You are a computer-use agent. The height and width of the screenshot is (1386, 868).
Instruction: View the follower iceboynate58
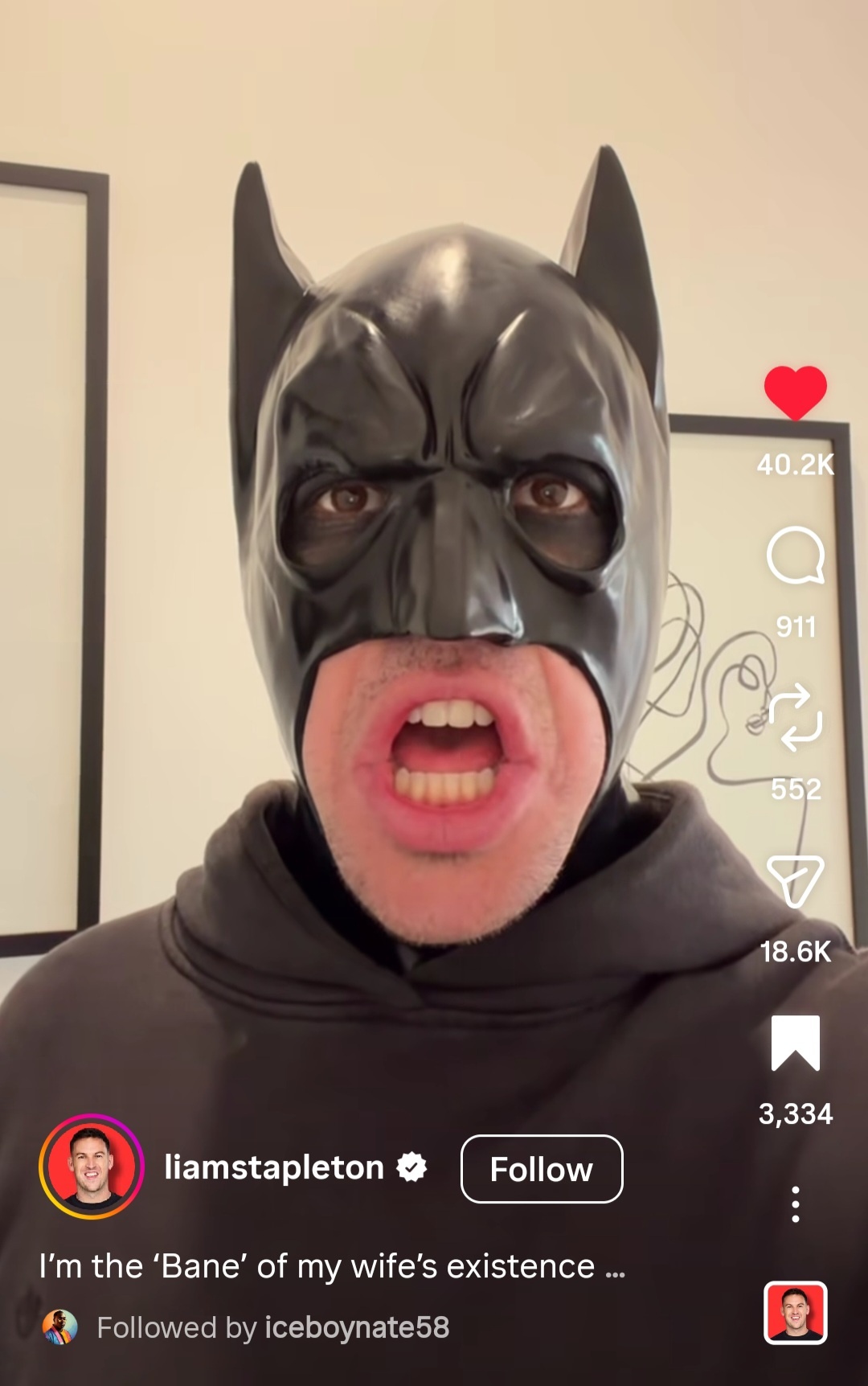click(x=356, y=1327)
